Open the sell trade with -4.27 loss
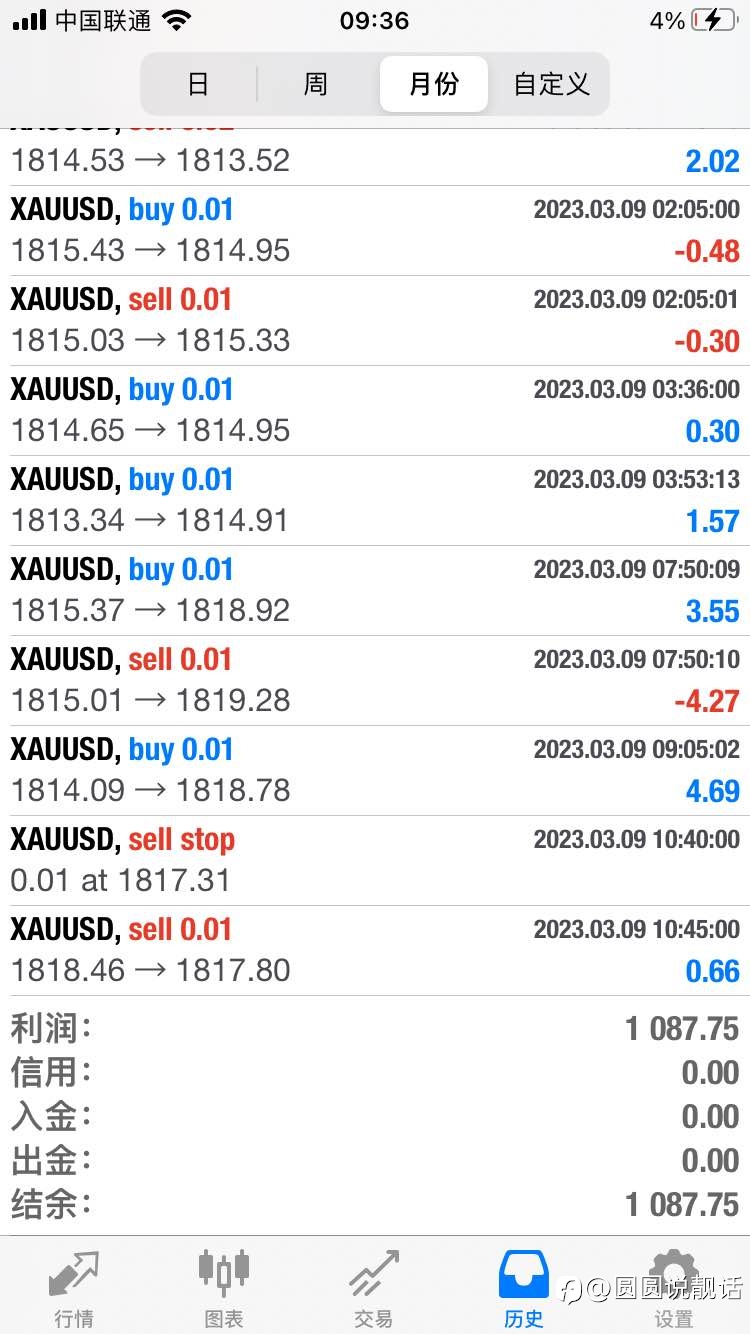The width and height of the screenshot is (750, 1334). point(375,681)
